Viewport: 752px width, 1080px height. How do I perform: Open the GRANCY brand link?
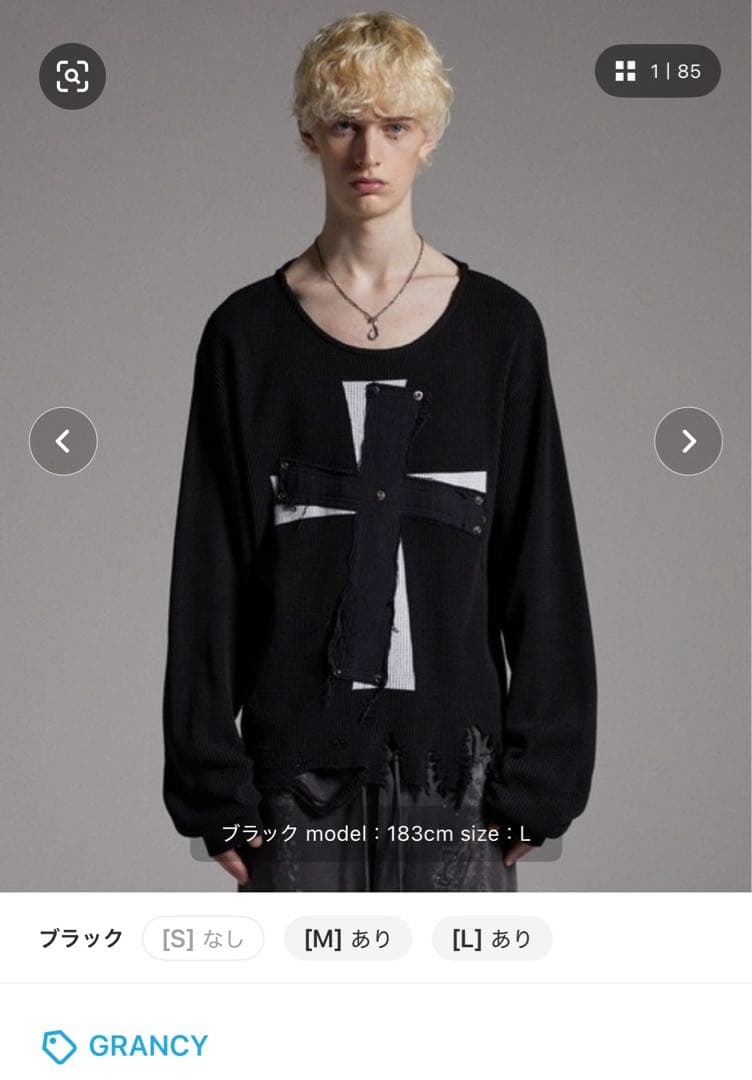[147, 1046]
